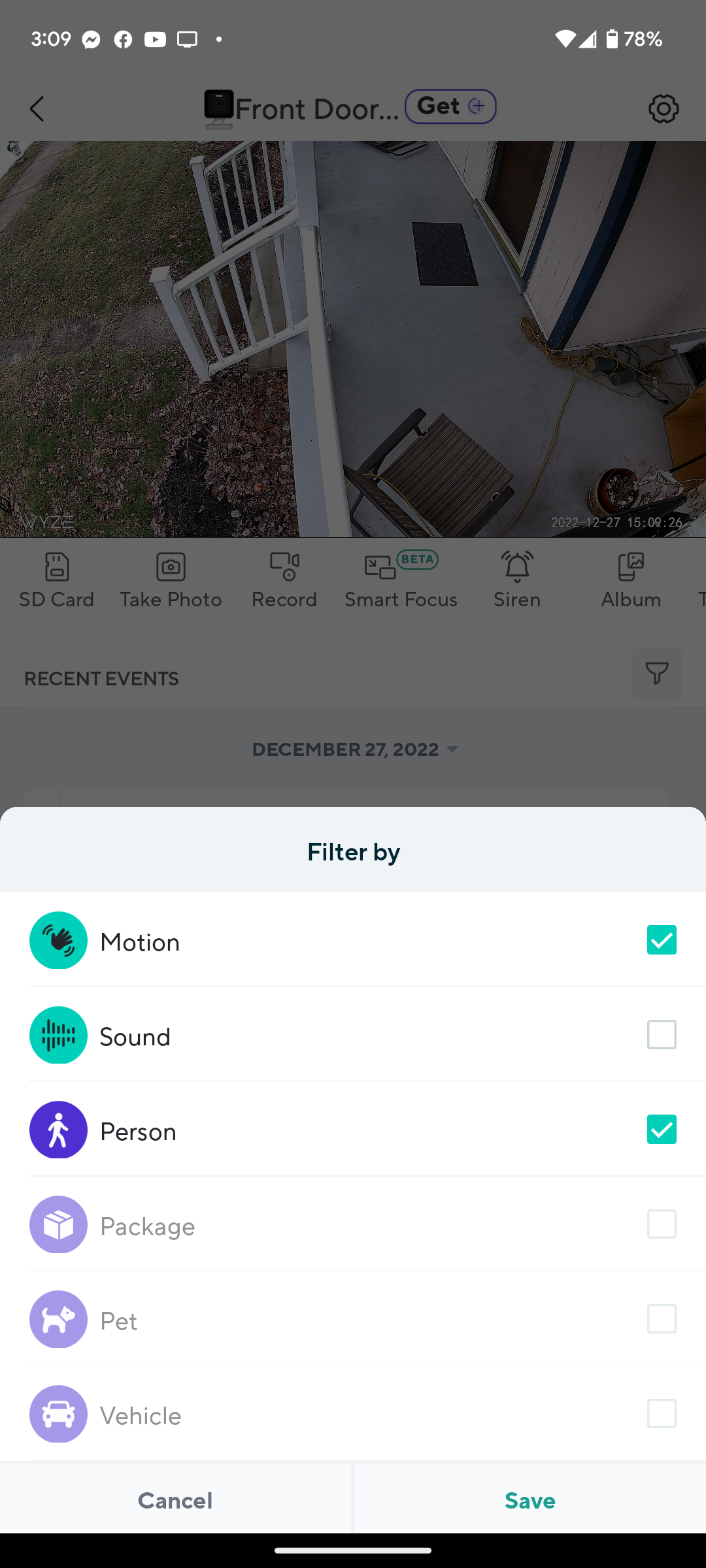Check the Pet filter checkbox
This screenshot has width=706, height=1568.
pyautogui.click(x=662, y=1319)
